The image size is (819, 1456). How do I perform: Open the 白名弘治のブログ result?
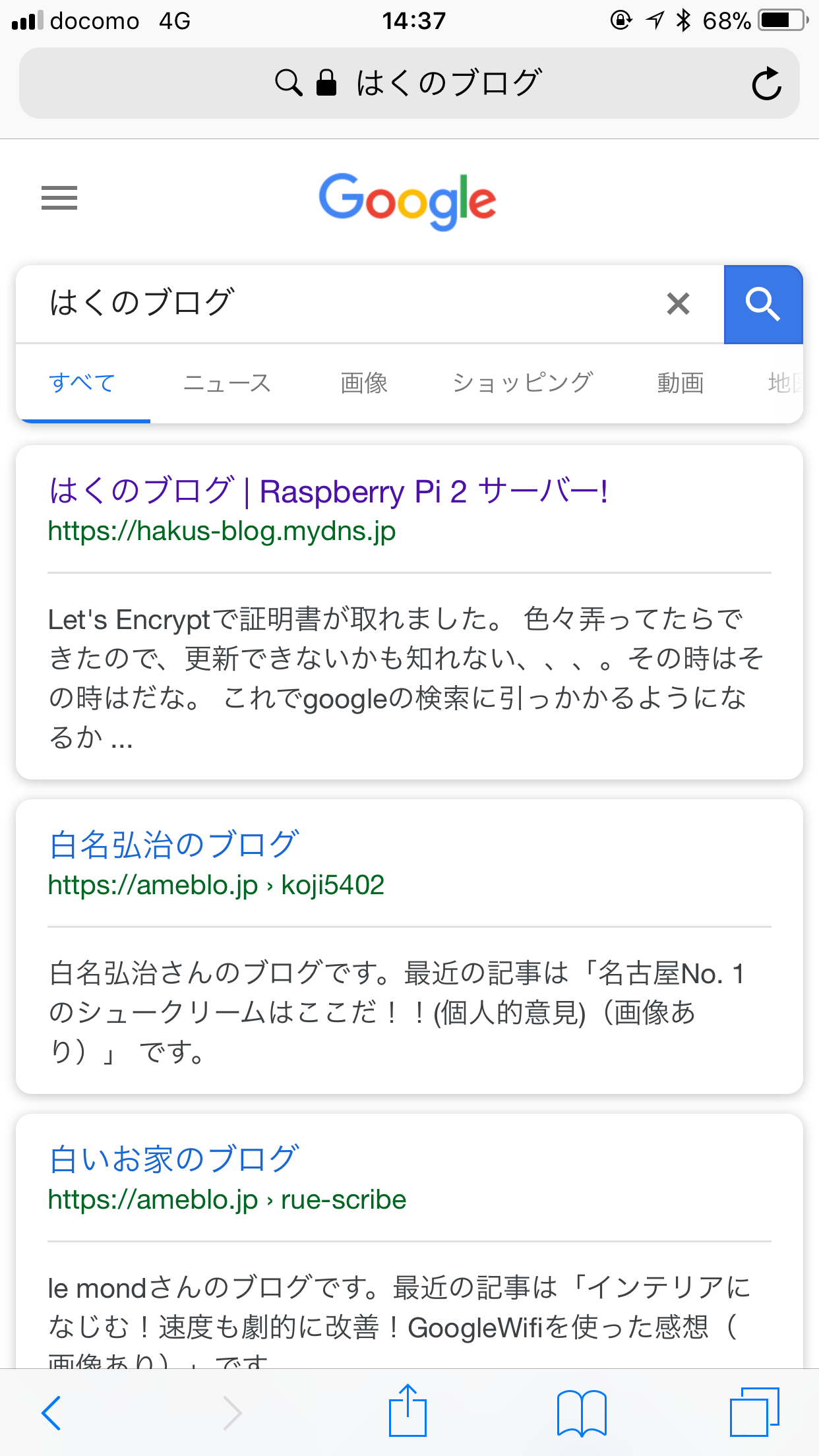pyautogui.click(x=174, y=845)
